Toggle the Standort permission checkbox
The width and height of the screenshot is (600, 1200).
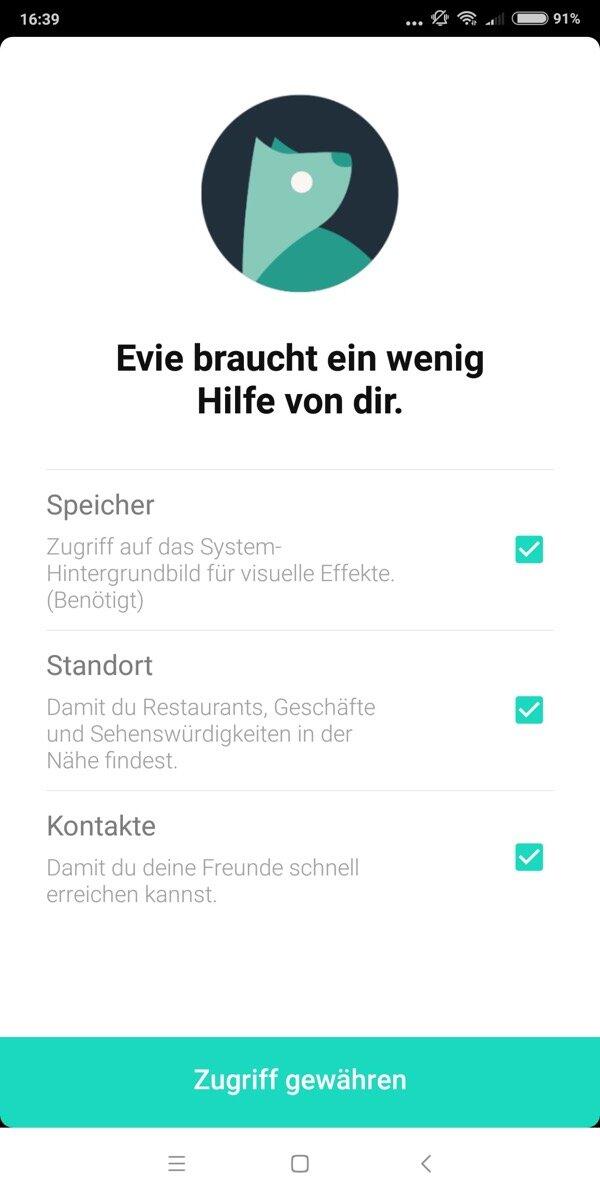click(x=529, y=710)
